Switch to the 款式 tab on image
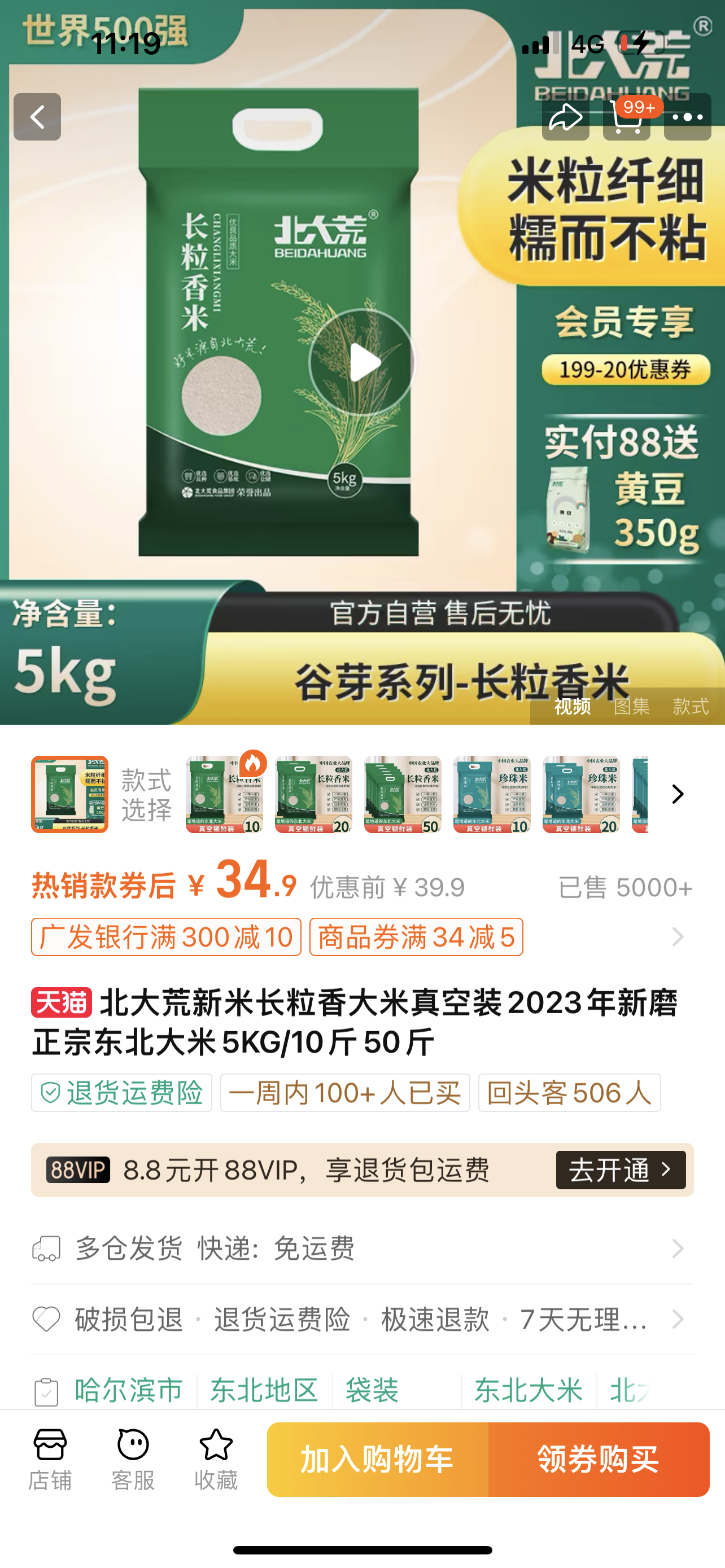This screenshot has width=725, height=1568. (691, 706)
